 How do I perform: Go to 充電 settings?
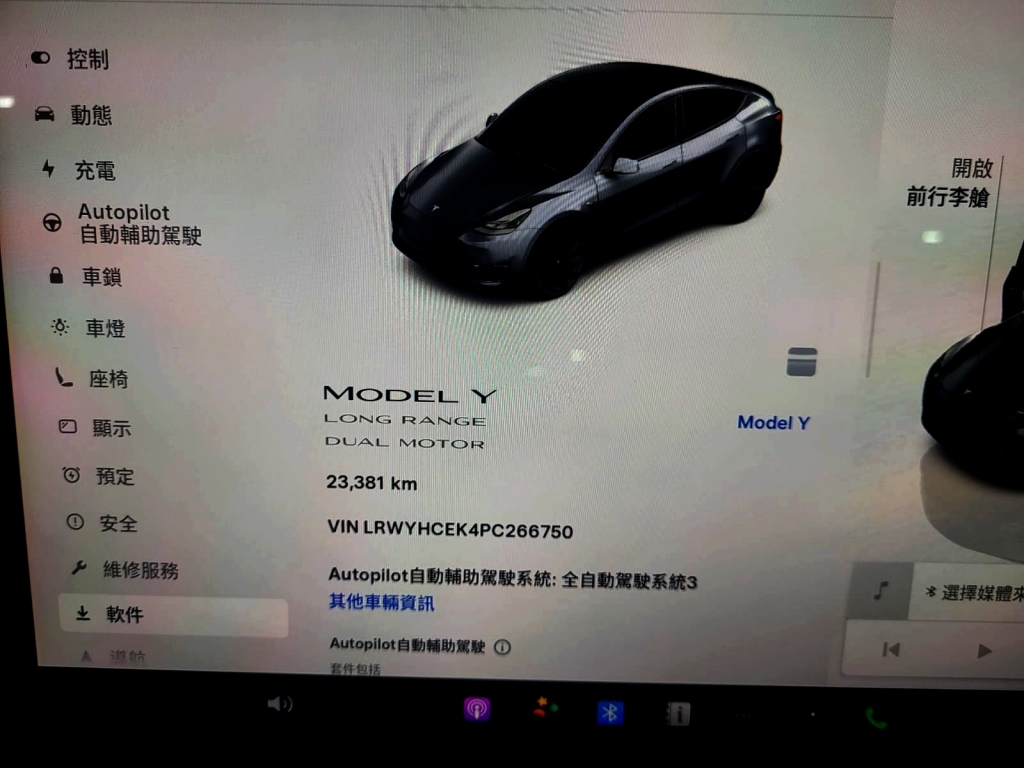click(x=94, y=171)
